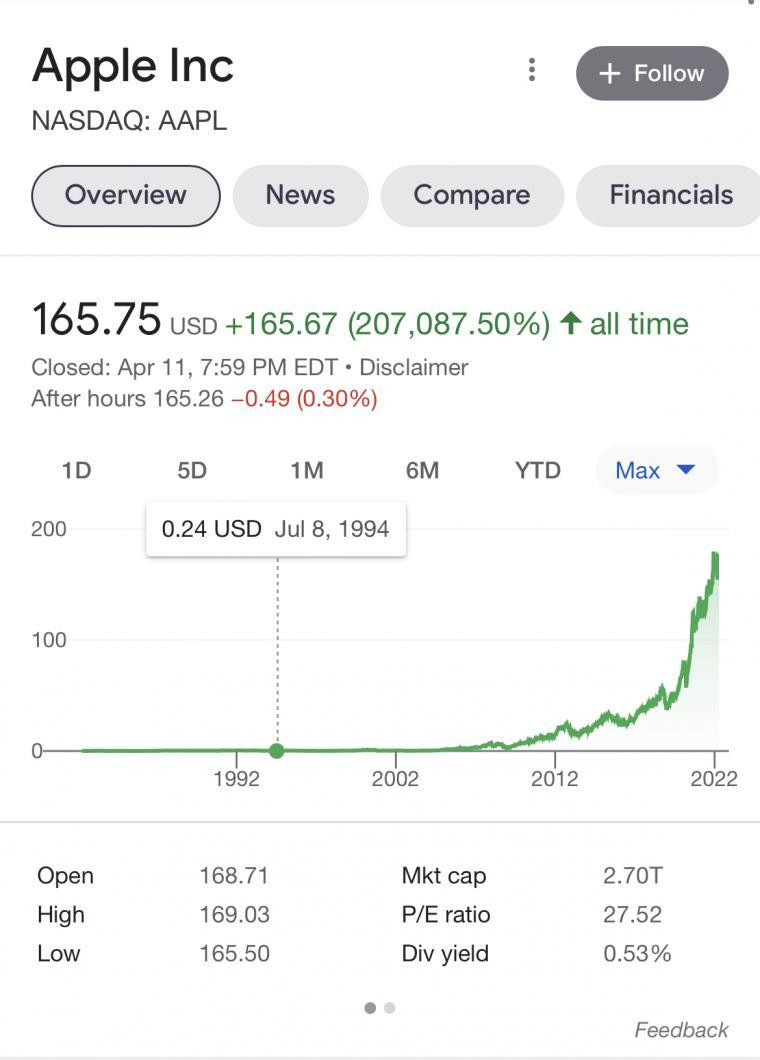
Task: Click the 1M timeframe on the chart
Action: tap(309, 470)
